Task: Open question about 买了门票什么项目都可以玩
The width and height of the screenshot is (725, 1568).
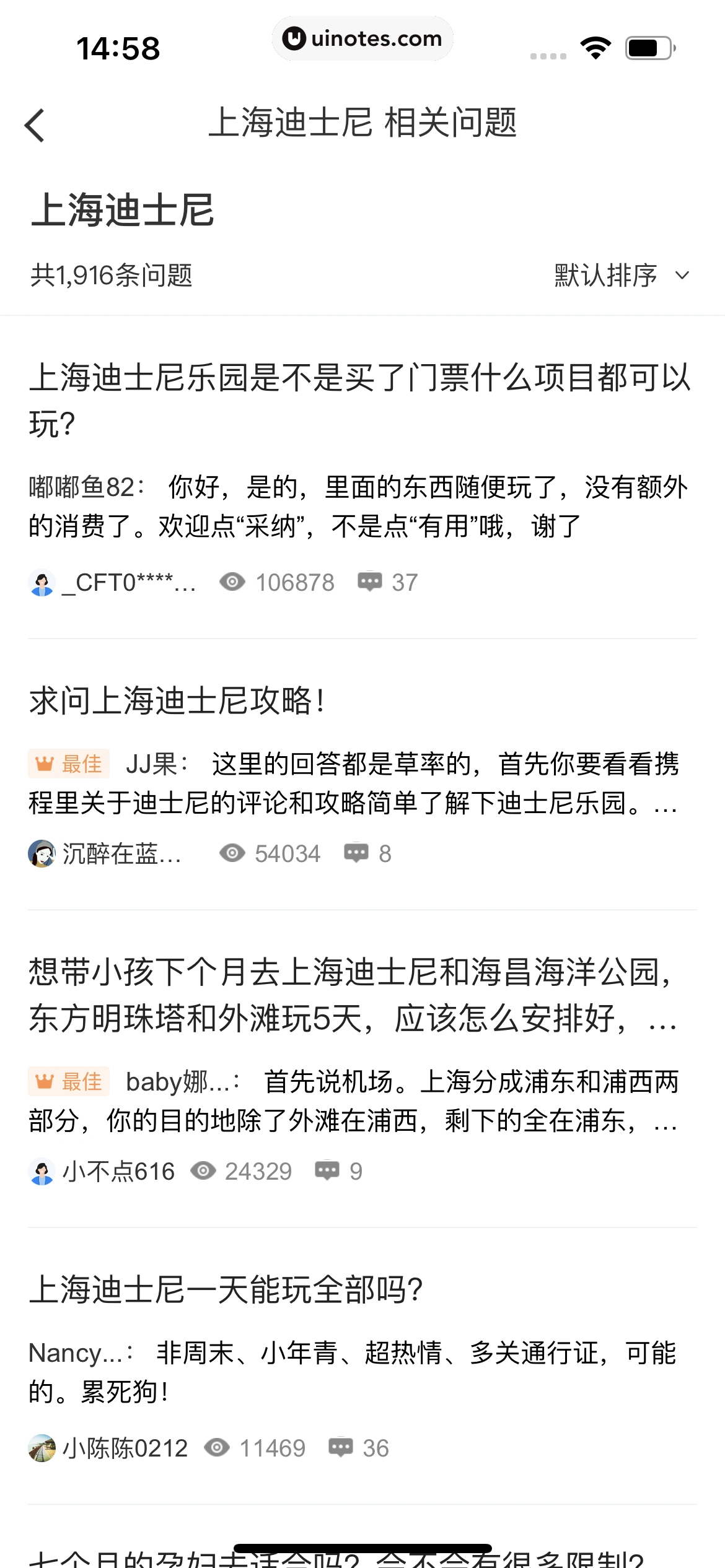Action: pyautogui.click(x=359, y=400)
